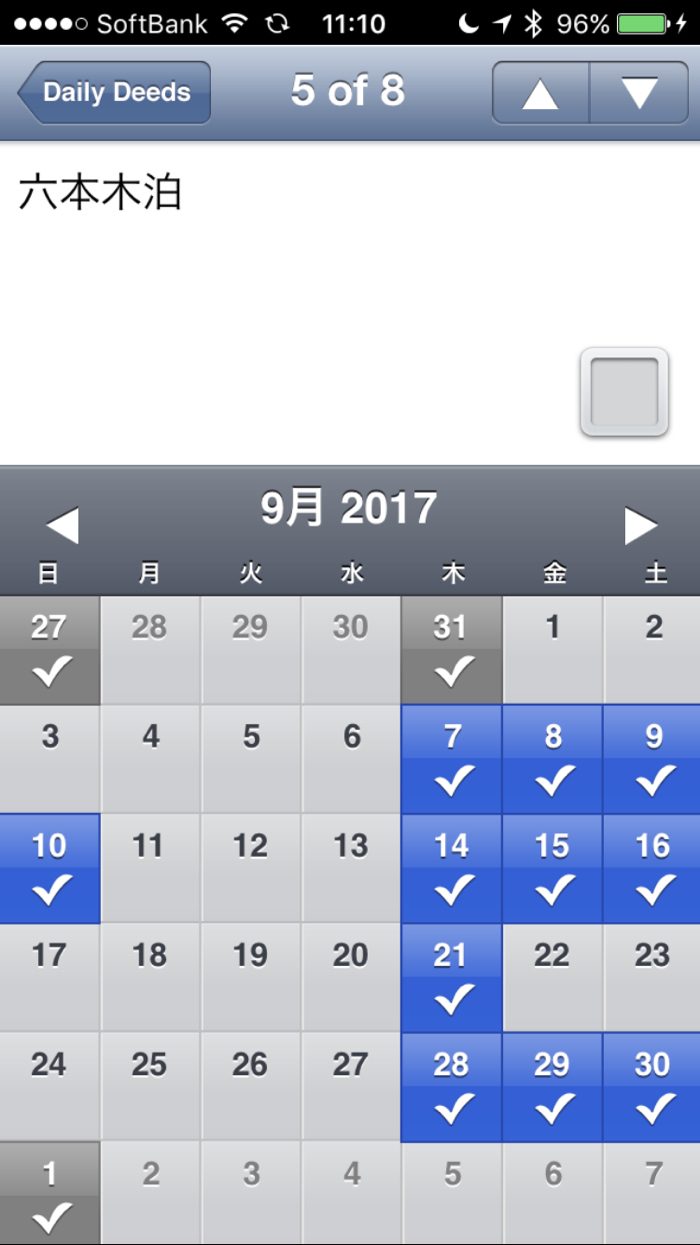This screenshot has width=700, height=1245.
Task: Tap August 31 date cell
Action: tap(451, 650)
